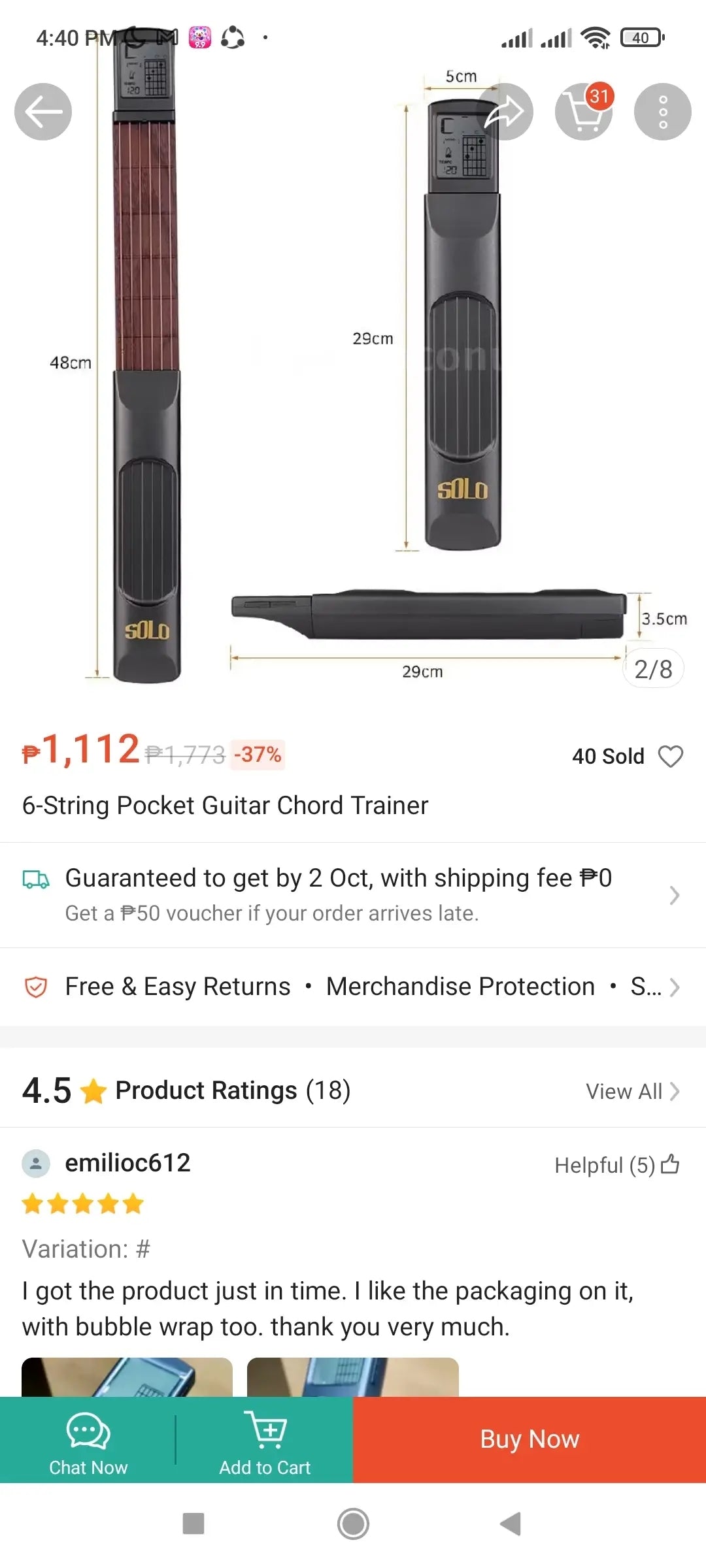Open guaranteed delivery by 2 Oct details
The width and height of the screenshot is (706, 1568).
pos(353,894)
